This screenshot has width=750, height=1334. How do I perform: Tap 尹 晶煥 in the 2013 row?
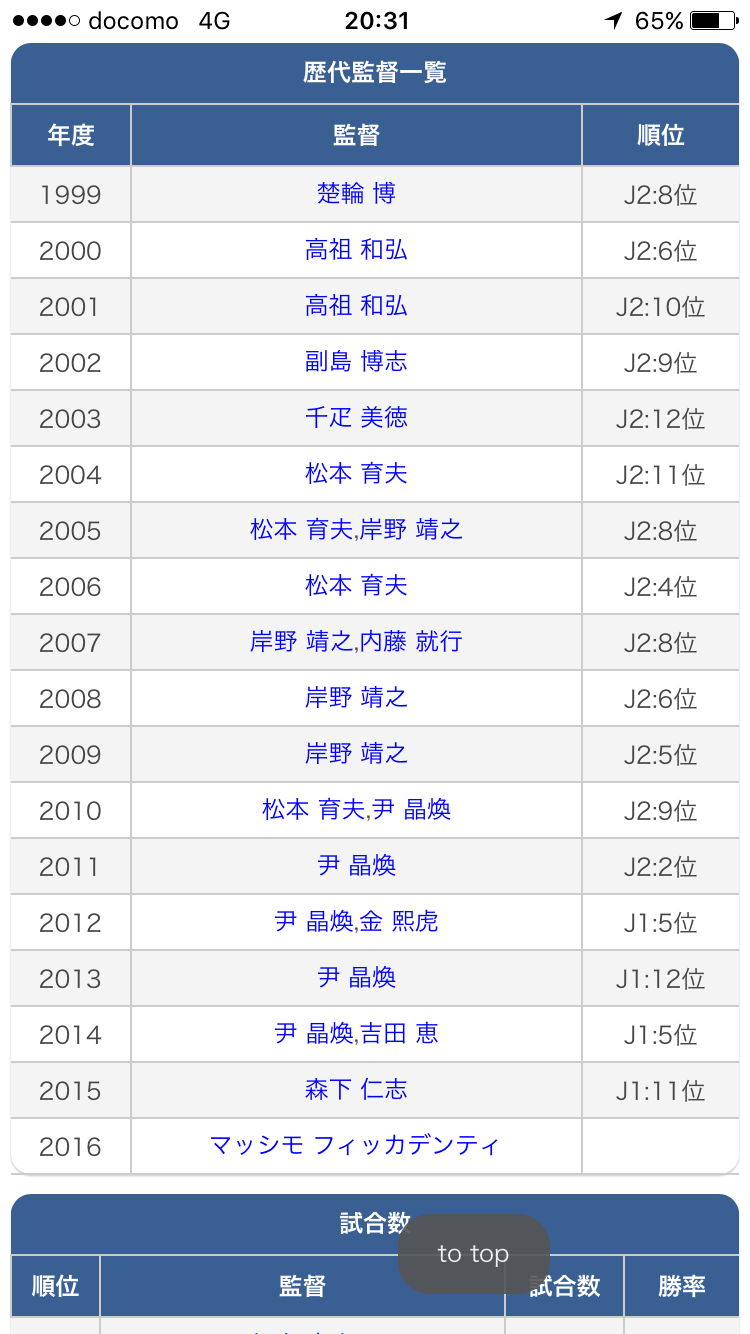356,978
